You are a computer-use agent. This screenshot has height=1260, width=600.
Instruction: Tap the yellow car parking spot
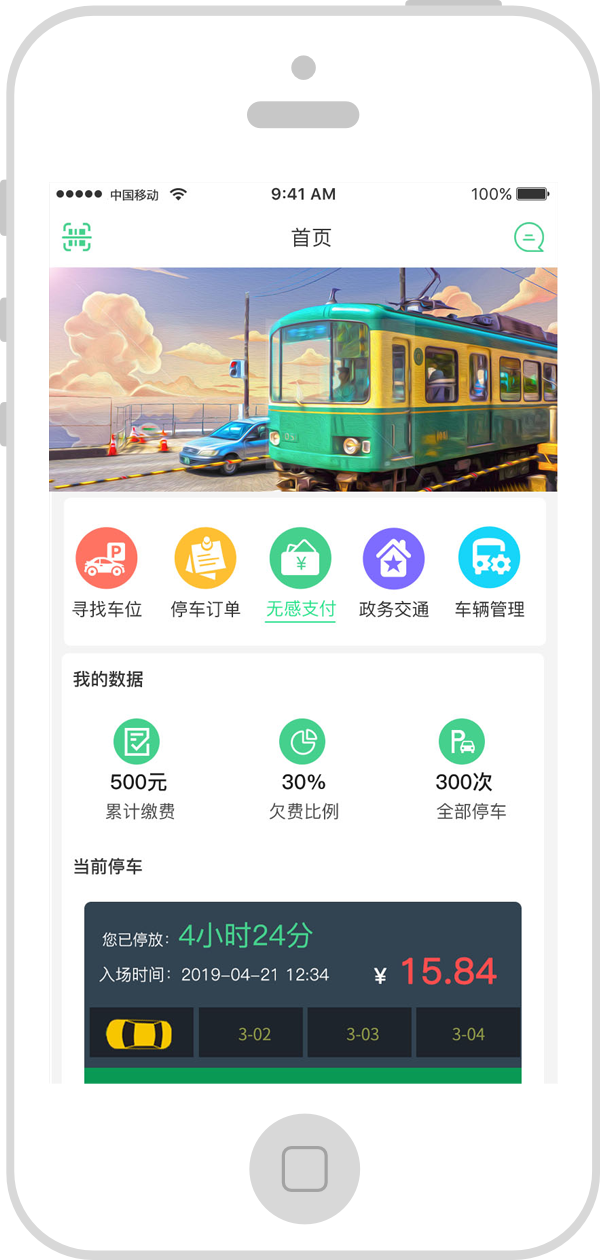pos(139,1034)
